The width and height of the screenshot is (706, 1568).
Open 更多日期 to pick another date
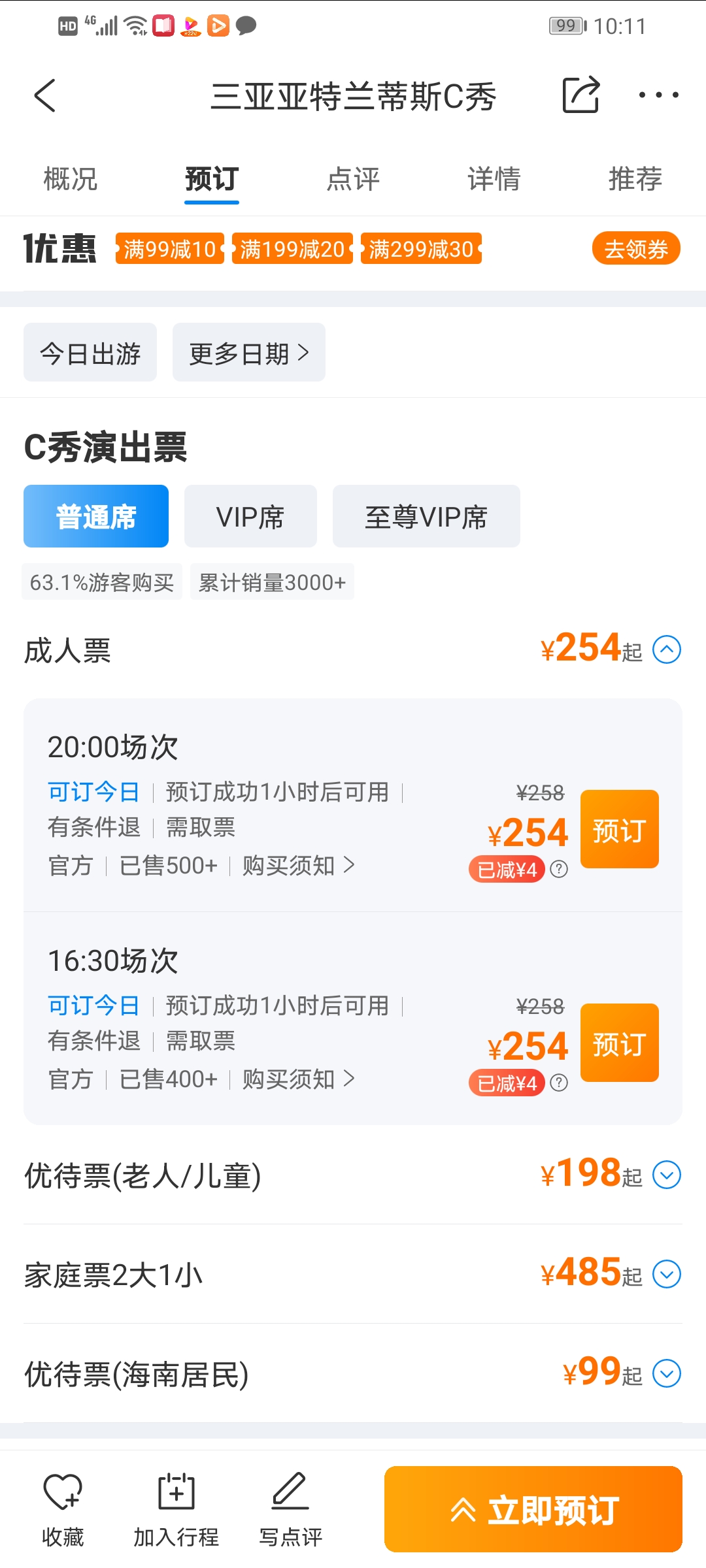point(249,352)
